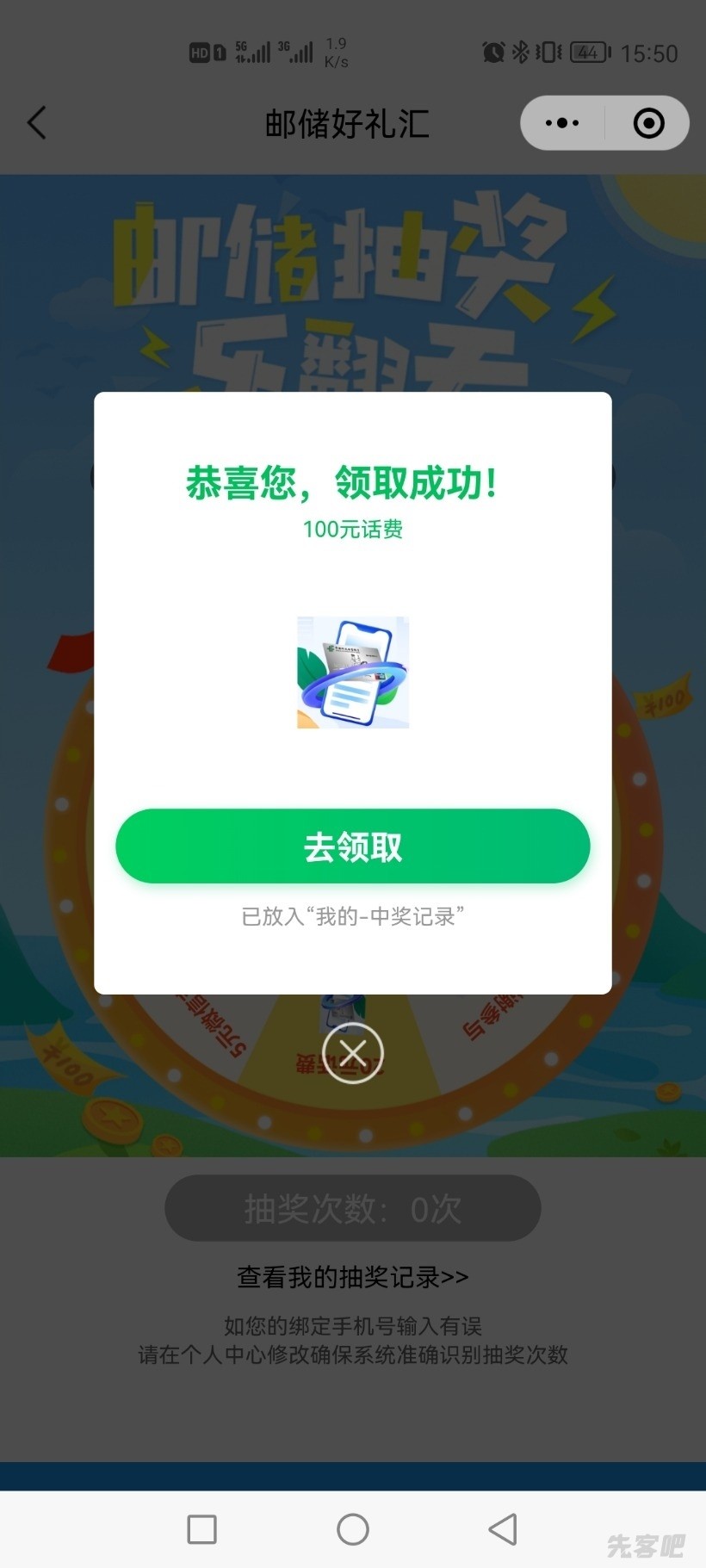The height and width of the screenshot is (1568, 706).
Task: Tap the phone recharge prize image
Action: tap(352, 672)
